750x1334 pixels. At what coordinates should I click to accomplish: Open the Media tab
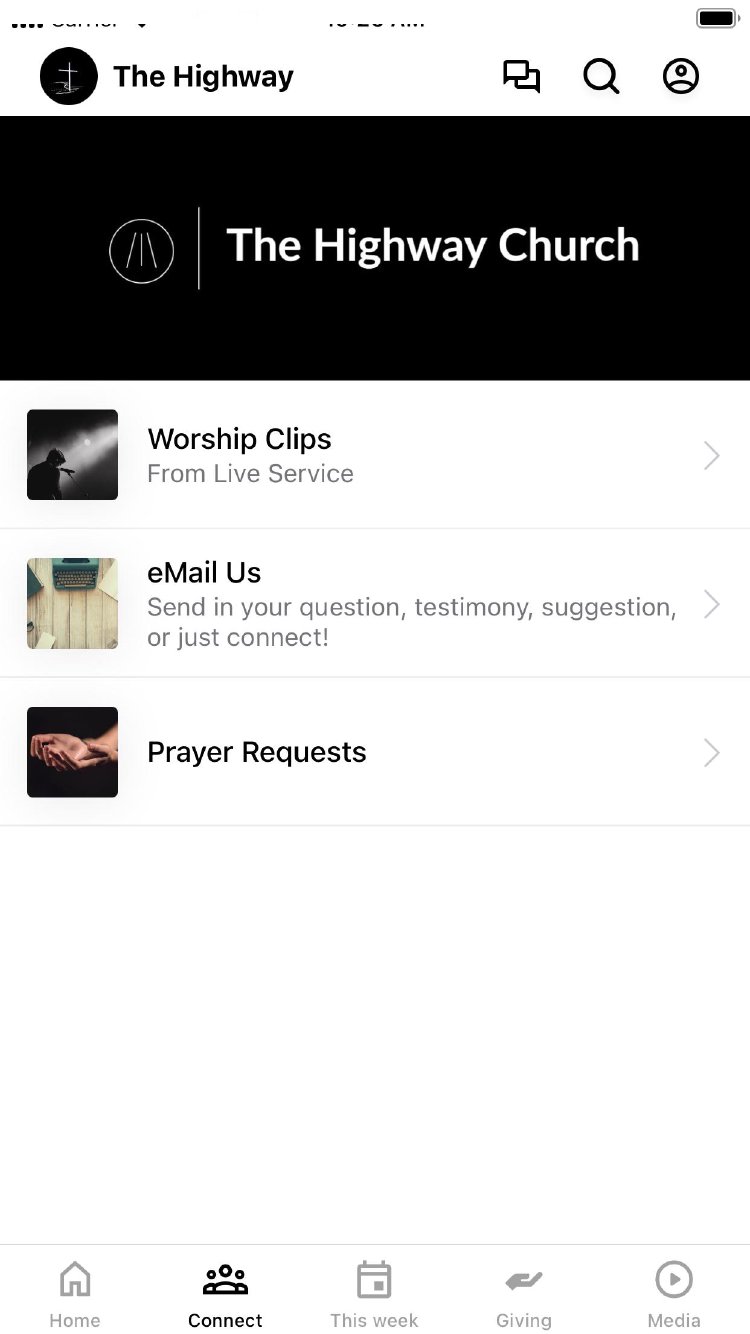tap(674, 1293)
